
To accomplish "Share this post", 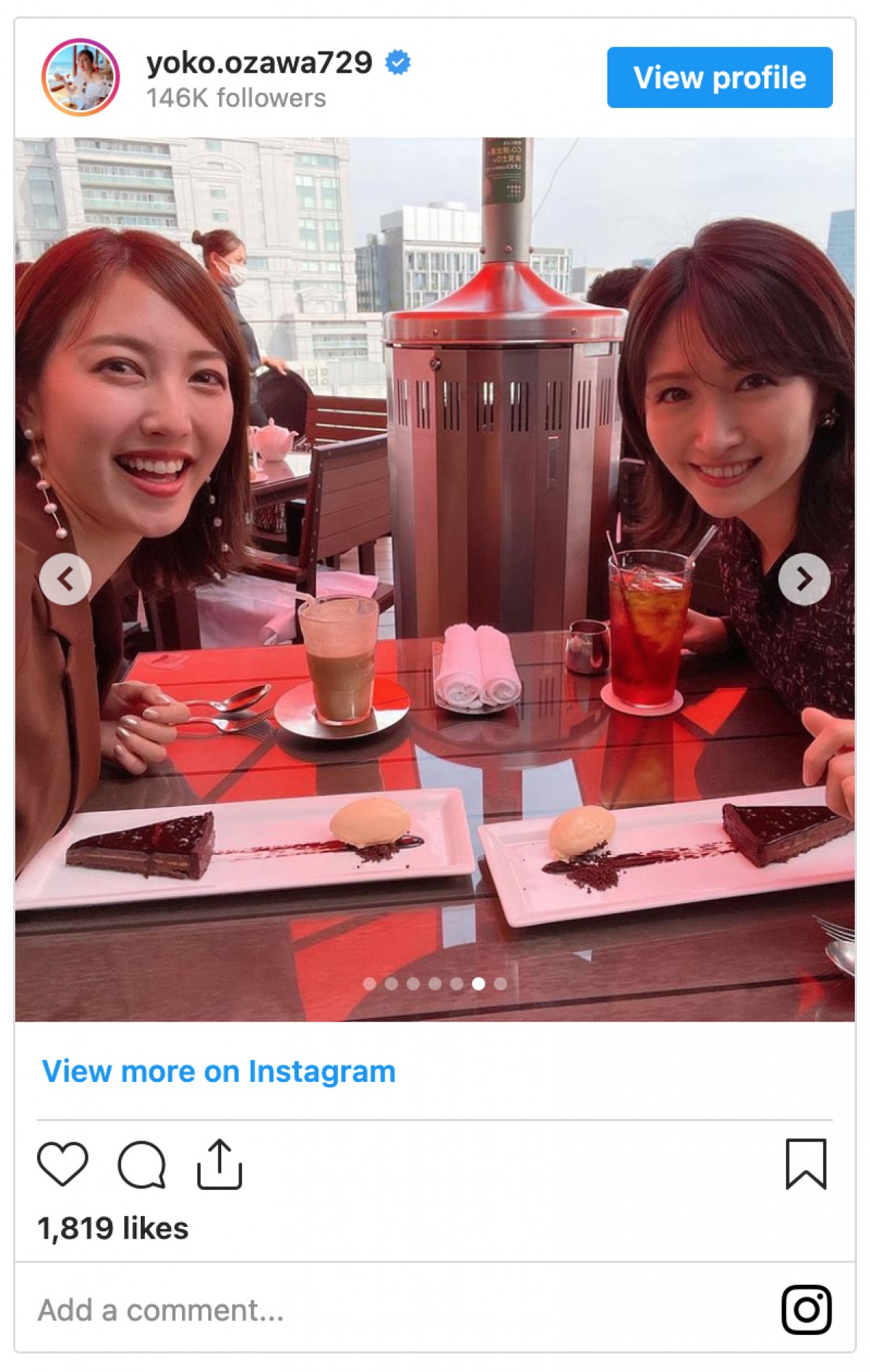I will (219, 1165).
